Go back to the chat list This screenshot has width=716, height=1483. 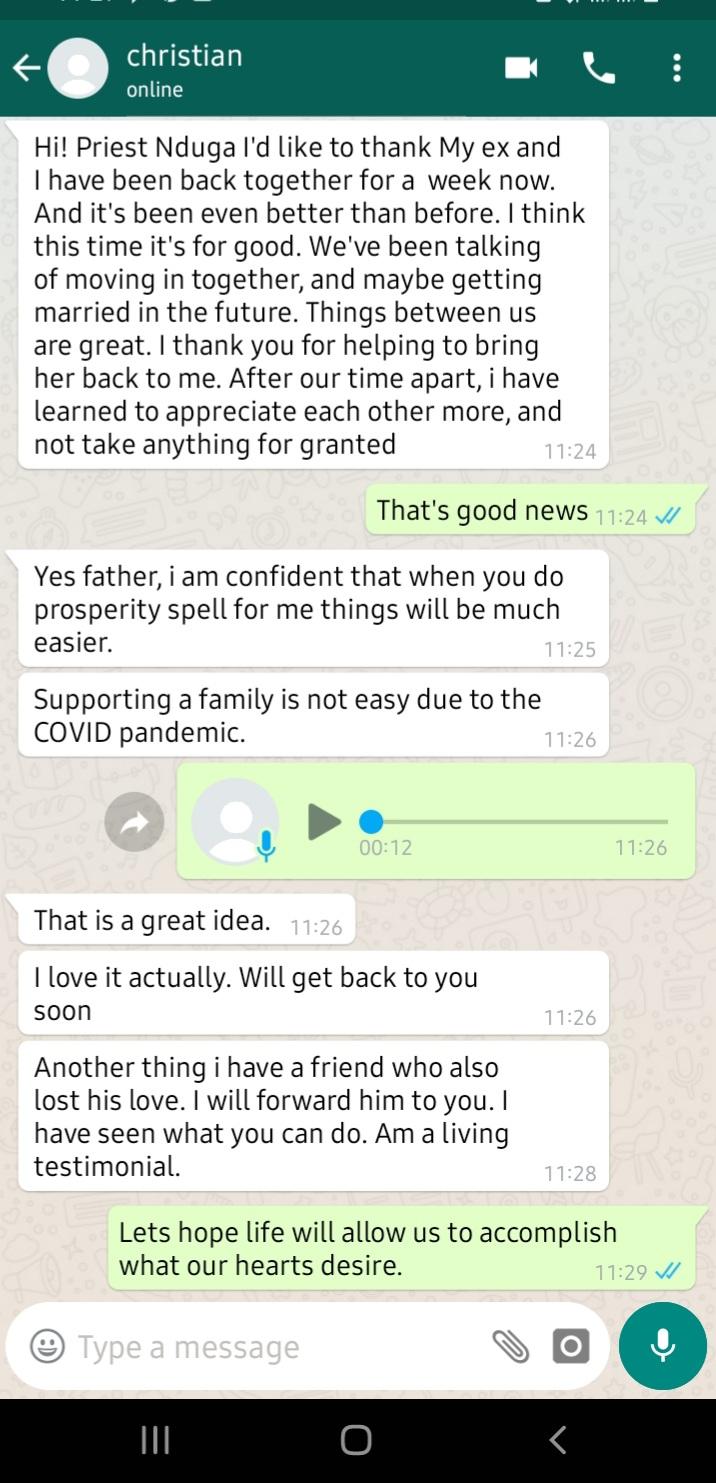[x=27, y=68]
